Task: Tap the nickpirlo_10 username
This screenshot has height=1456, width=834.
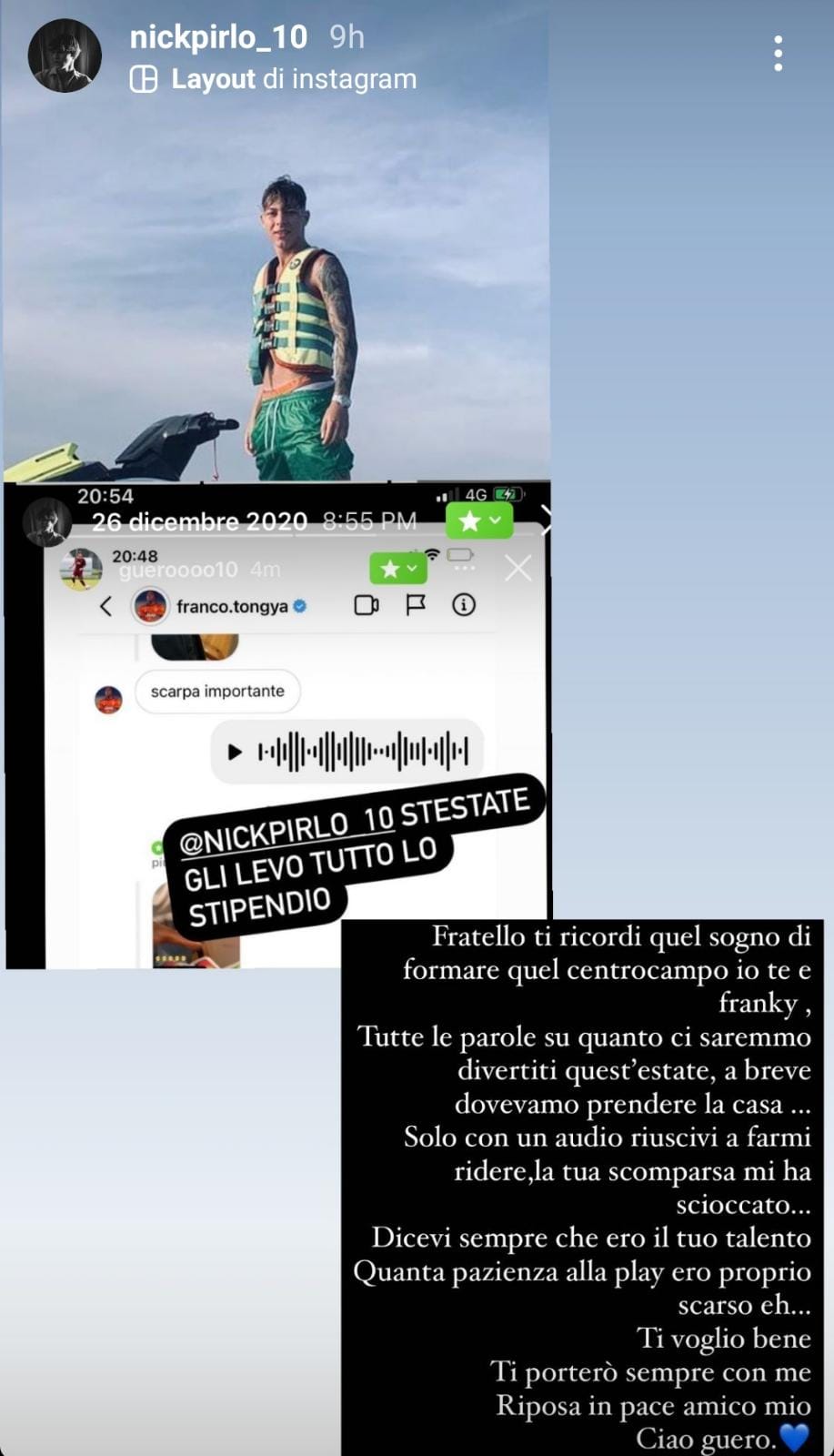Action: pyautogui.click(x=218, y=37)
